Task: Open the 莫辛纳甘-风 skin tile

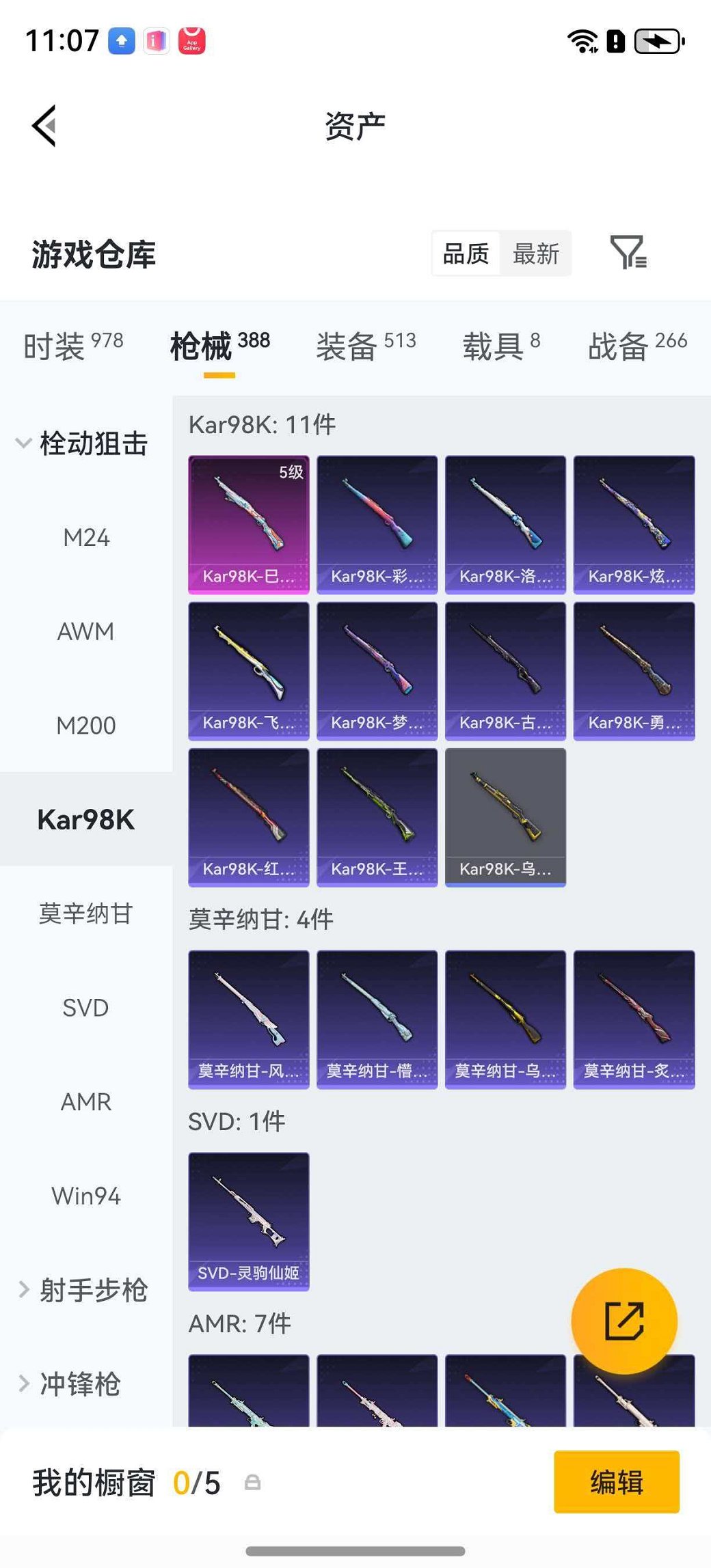Action: [249, 1019]
